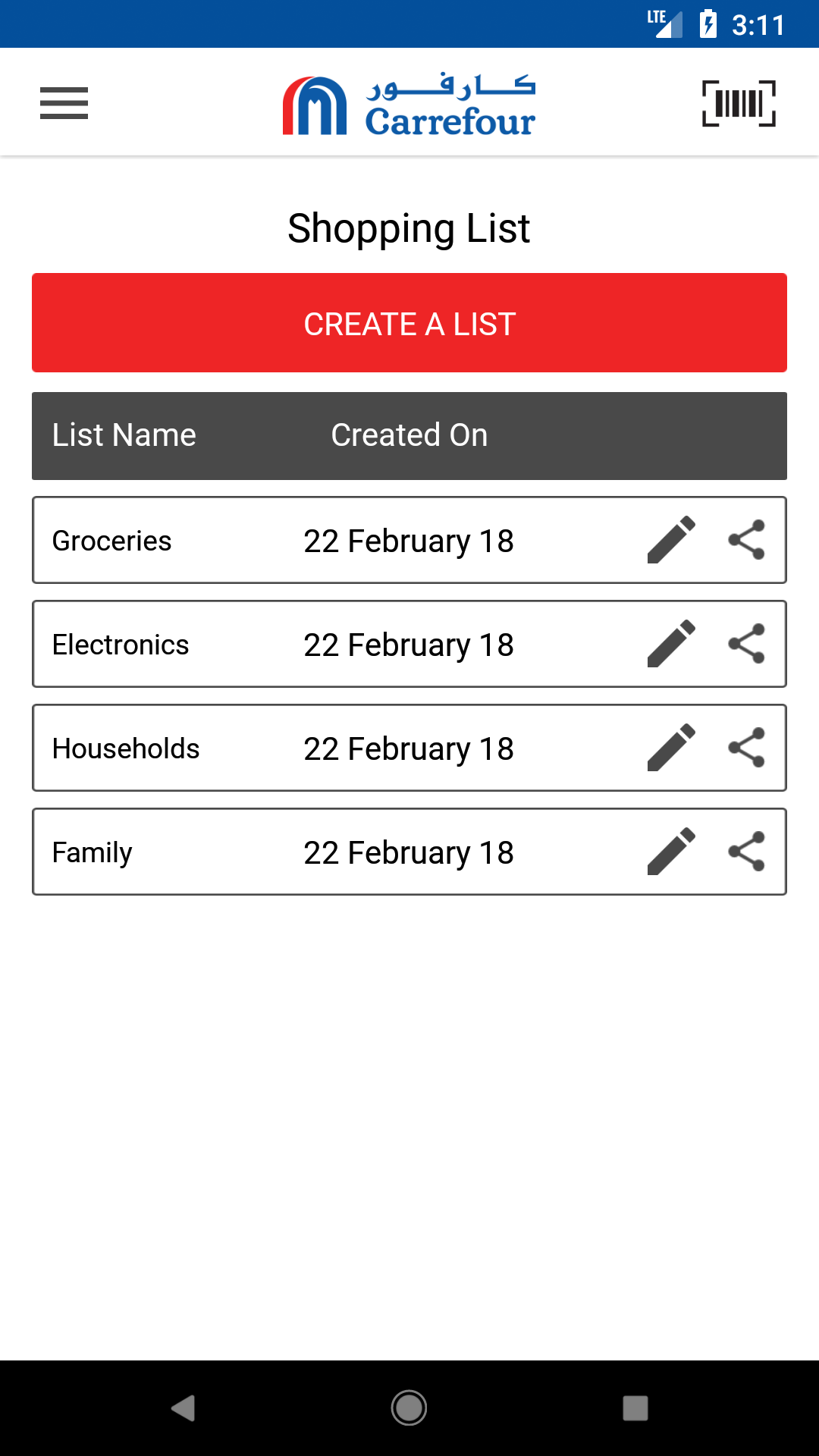Screen dimensions: 819x1456
Task: Open the Electronics shopping list
Action: pos(121,645)
